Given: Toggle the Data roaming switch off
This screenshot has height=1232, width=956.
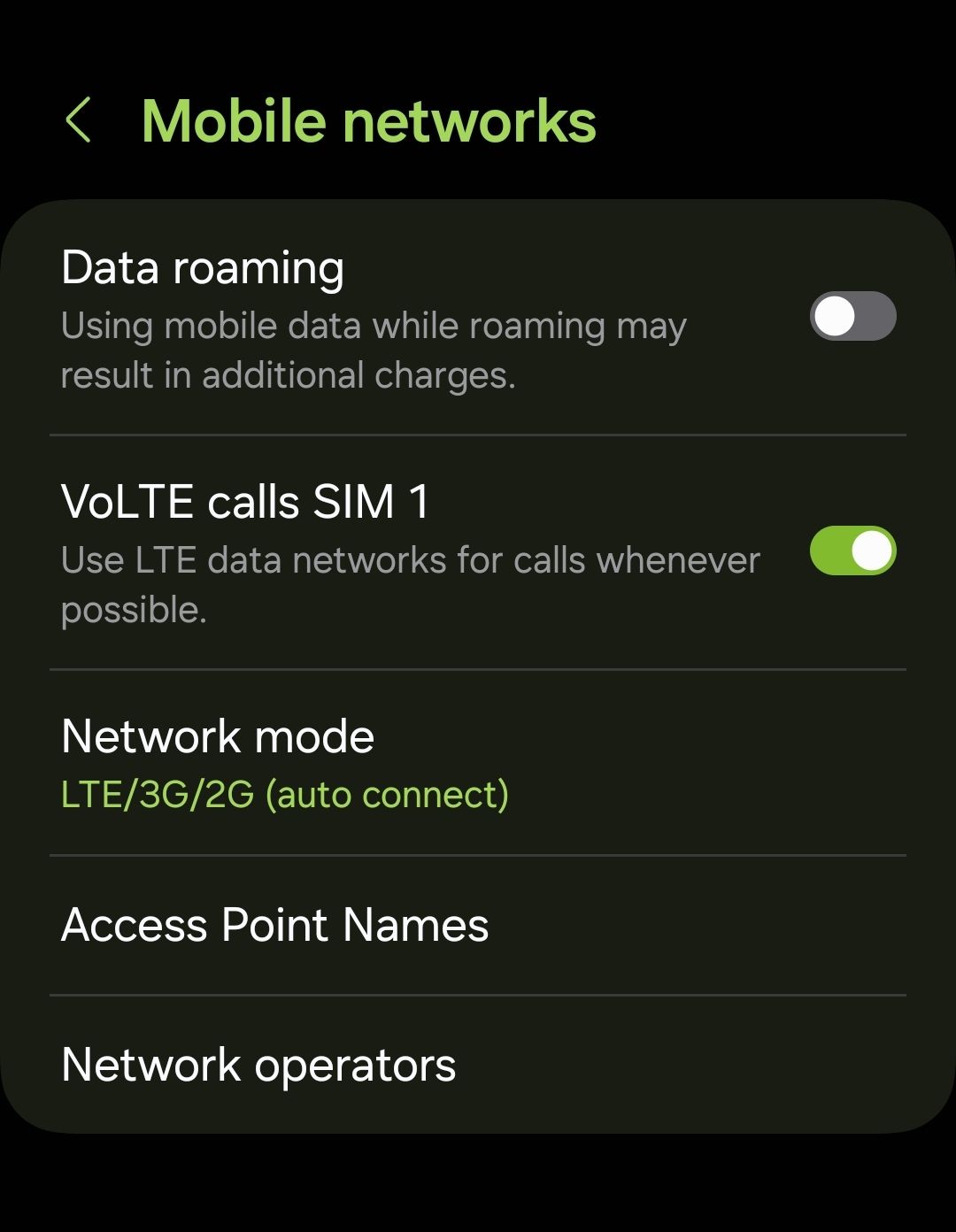Looking at the screenshot, I should pyautogui.click(x=852, y=318).
